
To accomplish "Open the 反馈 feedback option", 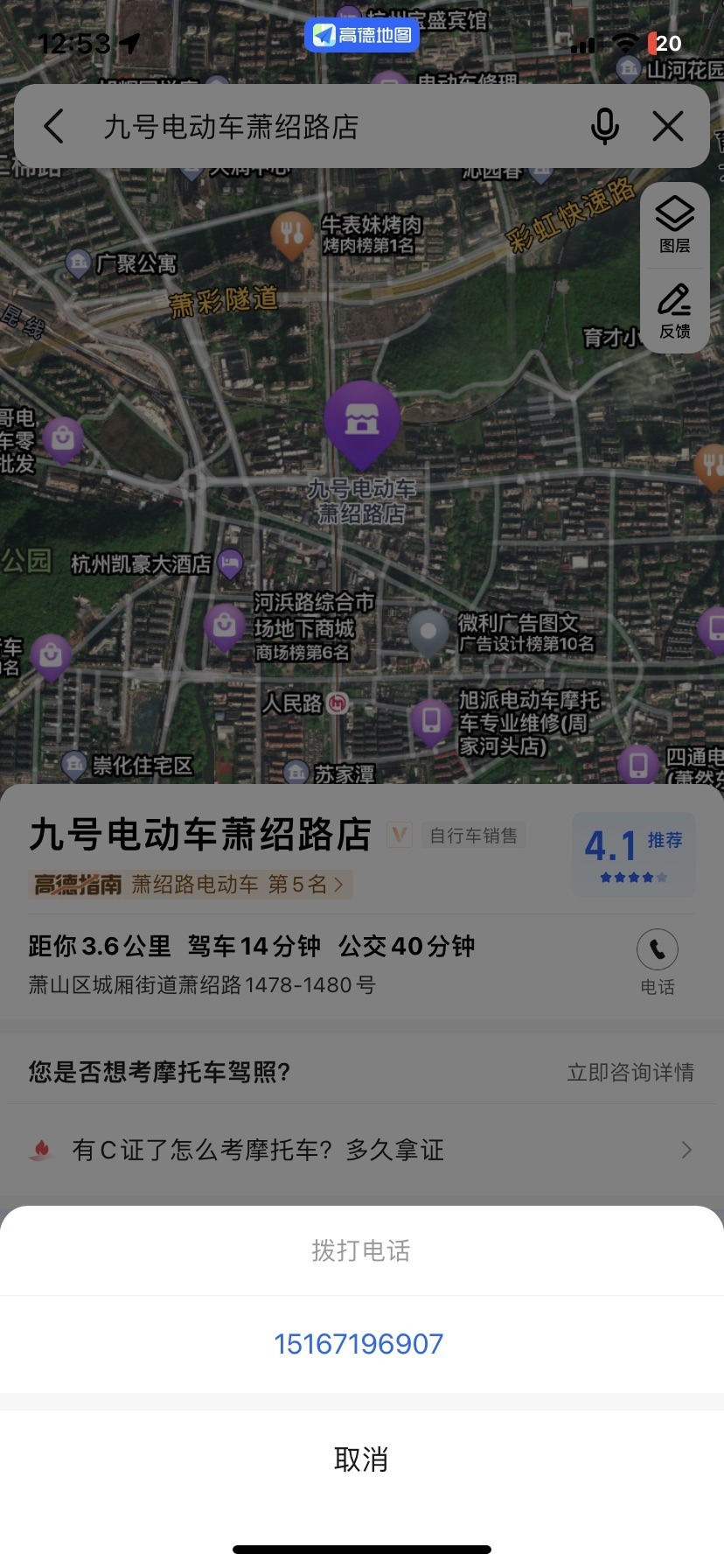I will (x=674, y=311).
